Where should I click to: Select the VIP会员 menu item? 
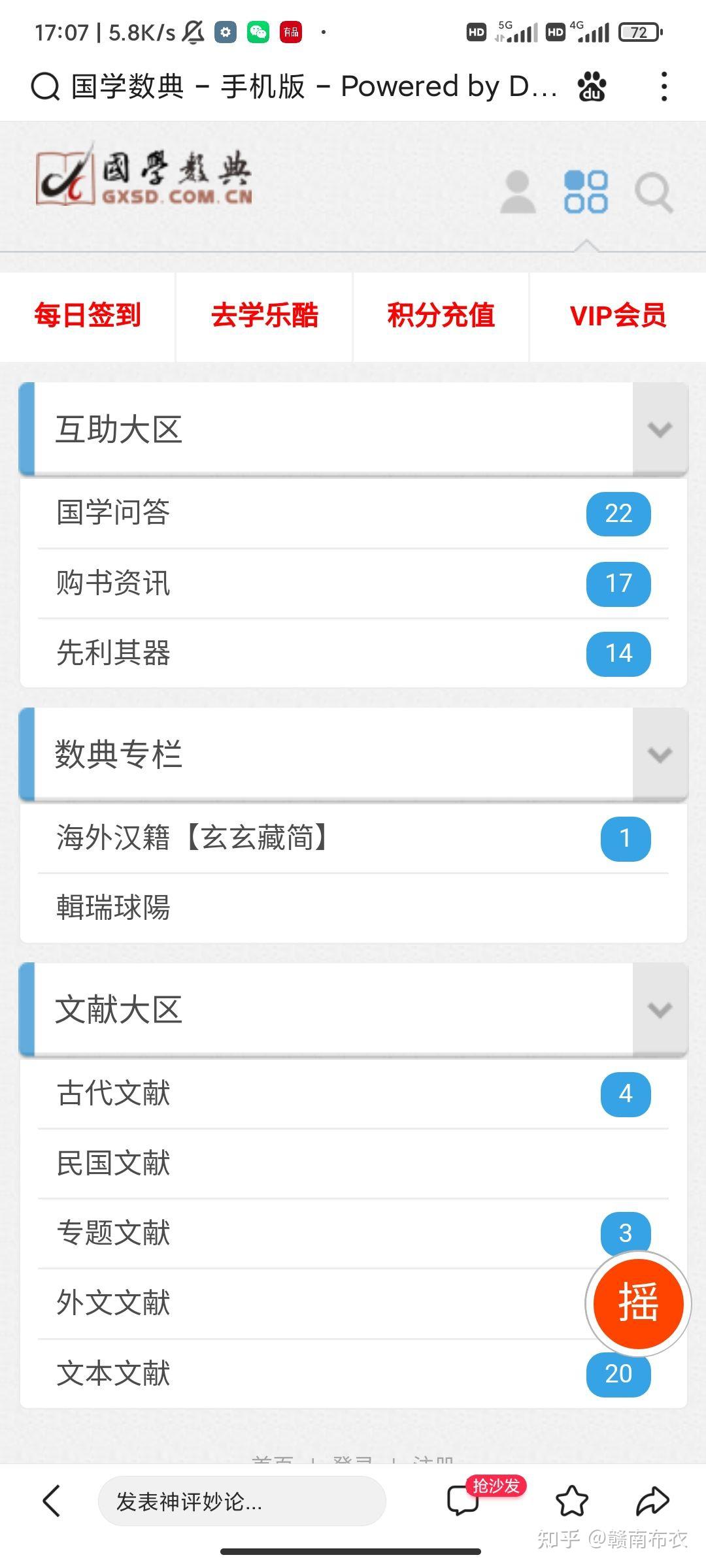tap(618, 316)
